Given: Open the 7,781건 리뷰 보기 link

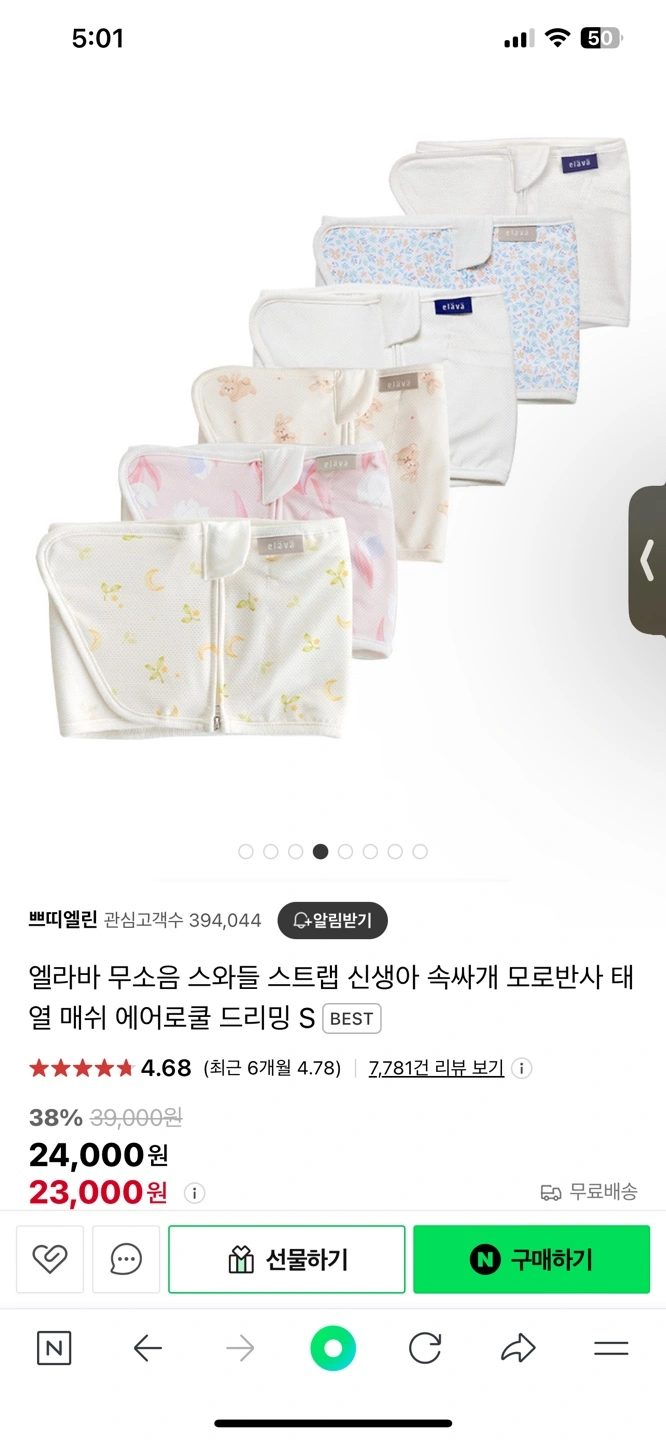Looking at the screenshot, I should pyautogui.click(x=436, y=1068).
